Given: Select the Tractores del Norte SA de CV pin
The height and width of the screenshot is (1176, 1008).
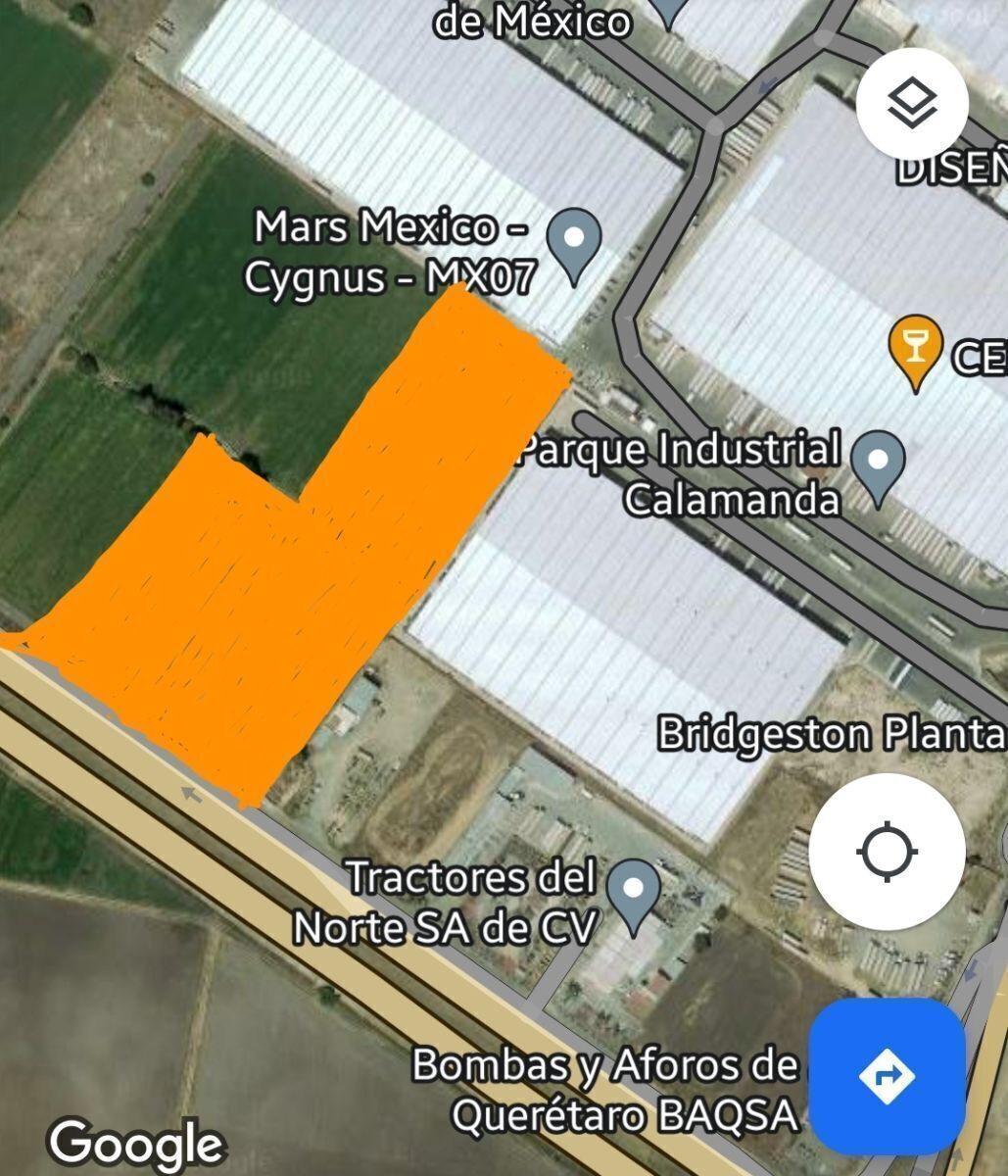Looking at the screenshot, I should click(x=633, y=892).
